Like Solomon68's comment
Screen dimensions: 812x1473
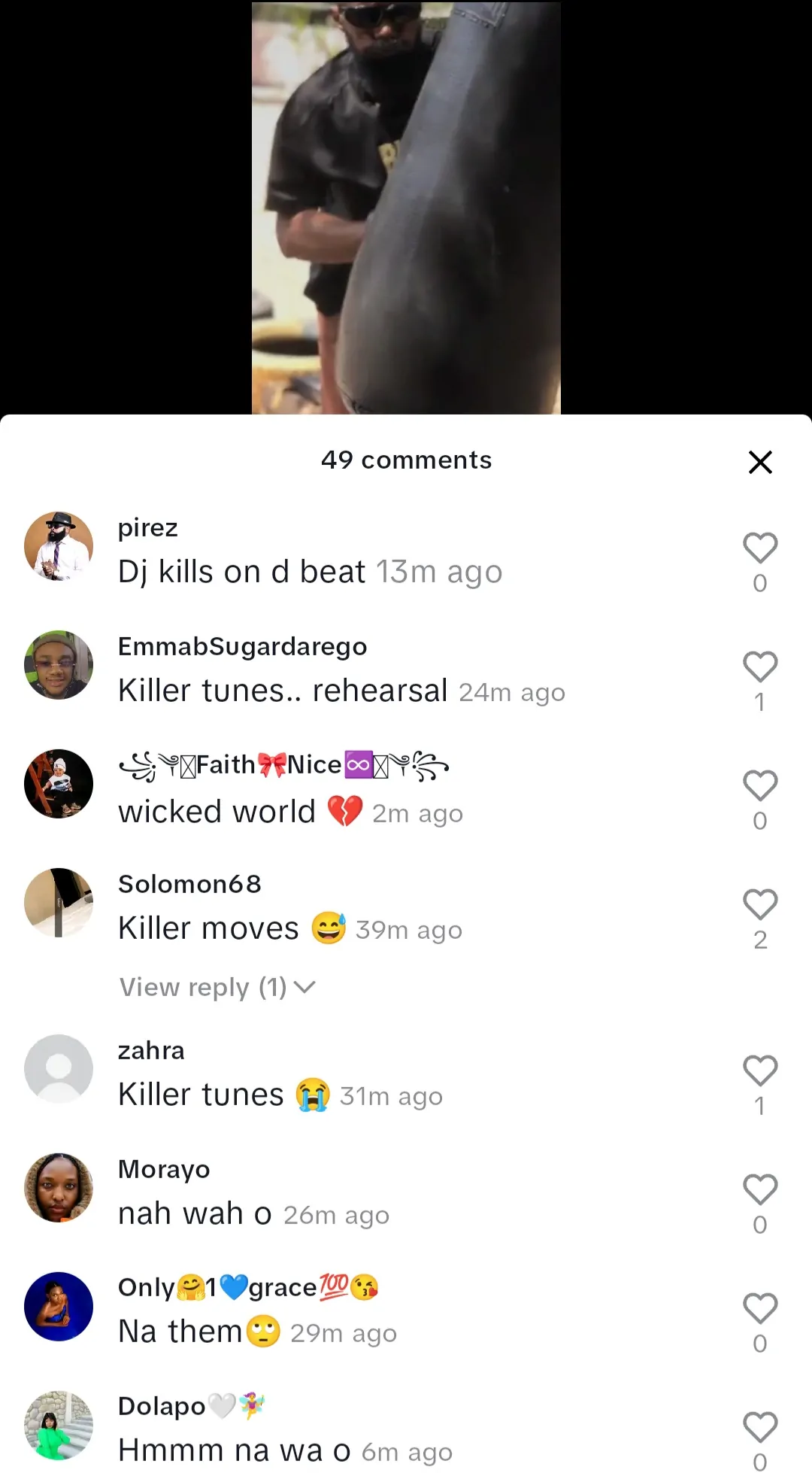[x=759, y=904]
